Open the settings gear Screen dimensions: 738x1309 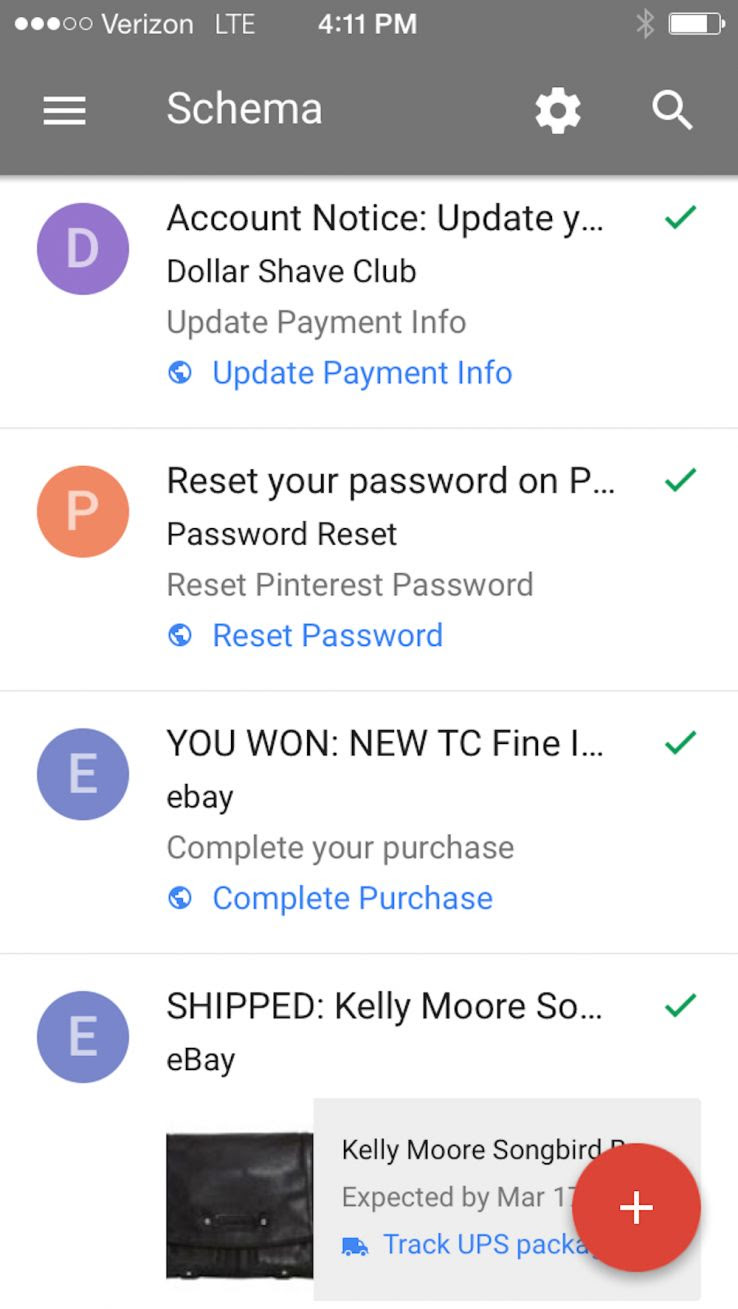[x=557, y=110]
